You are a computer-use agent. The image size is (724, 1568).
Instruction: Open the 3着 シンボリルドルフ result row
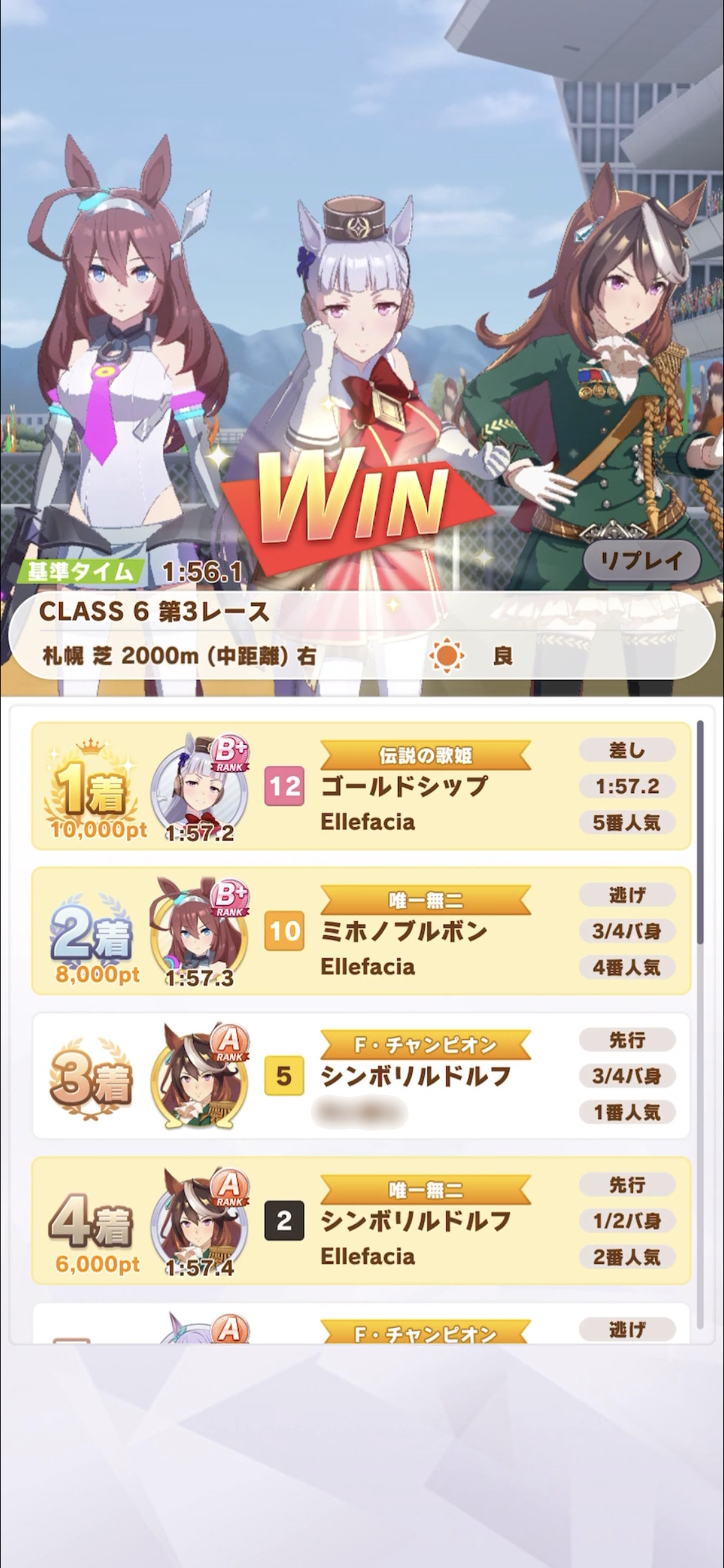[x=361, y=1076]
